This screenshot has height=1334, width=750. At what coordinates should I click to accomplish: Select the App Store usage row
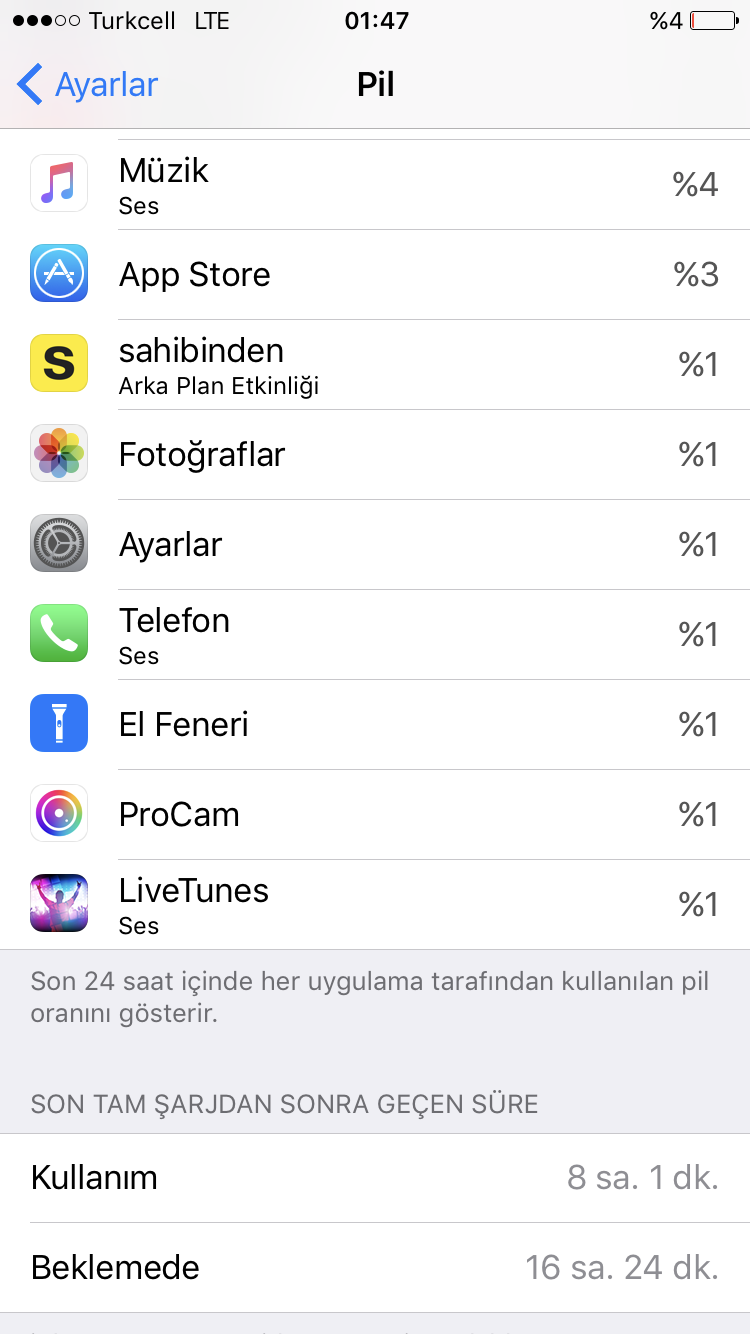coord(375,275)
